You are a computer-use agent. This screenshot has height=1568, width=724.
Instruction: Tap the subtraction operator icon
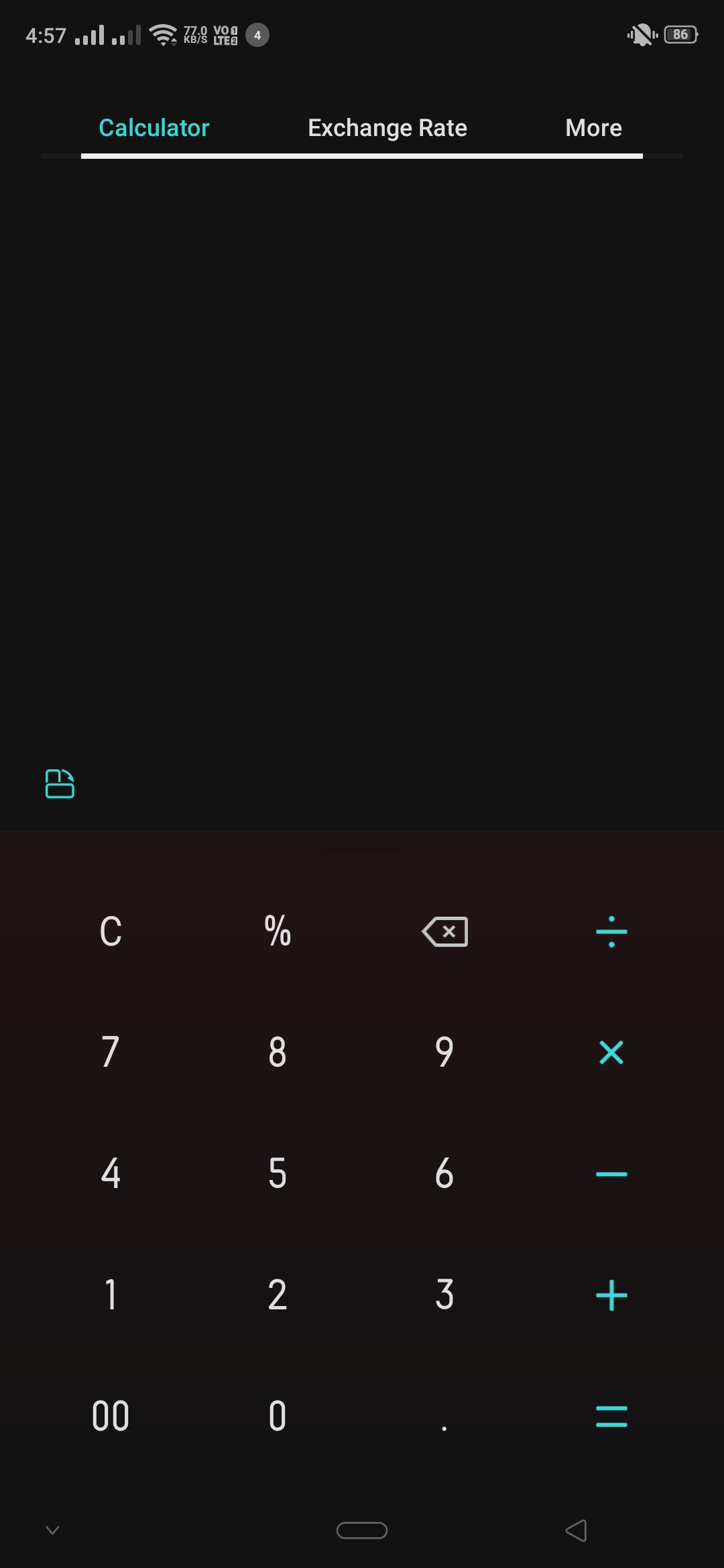click(x=611, y=1173)
